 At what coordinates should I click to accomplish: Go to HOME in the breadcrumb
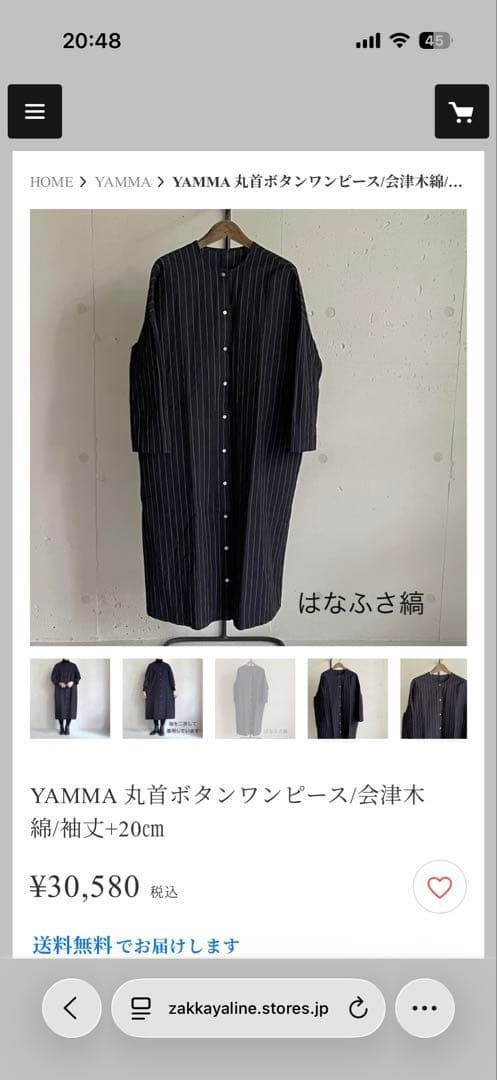51,182
